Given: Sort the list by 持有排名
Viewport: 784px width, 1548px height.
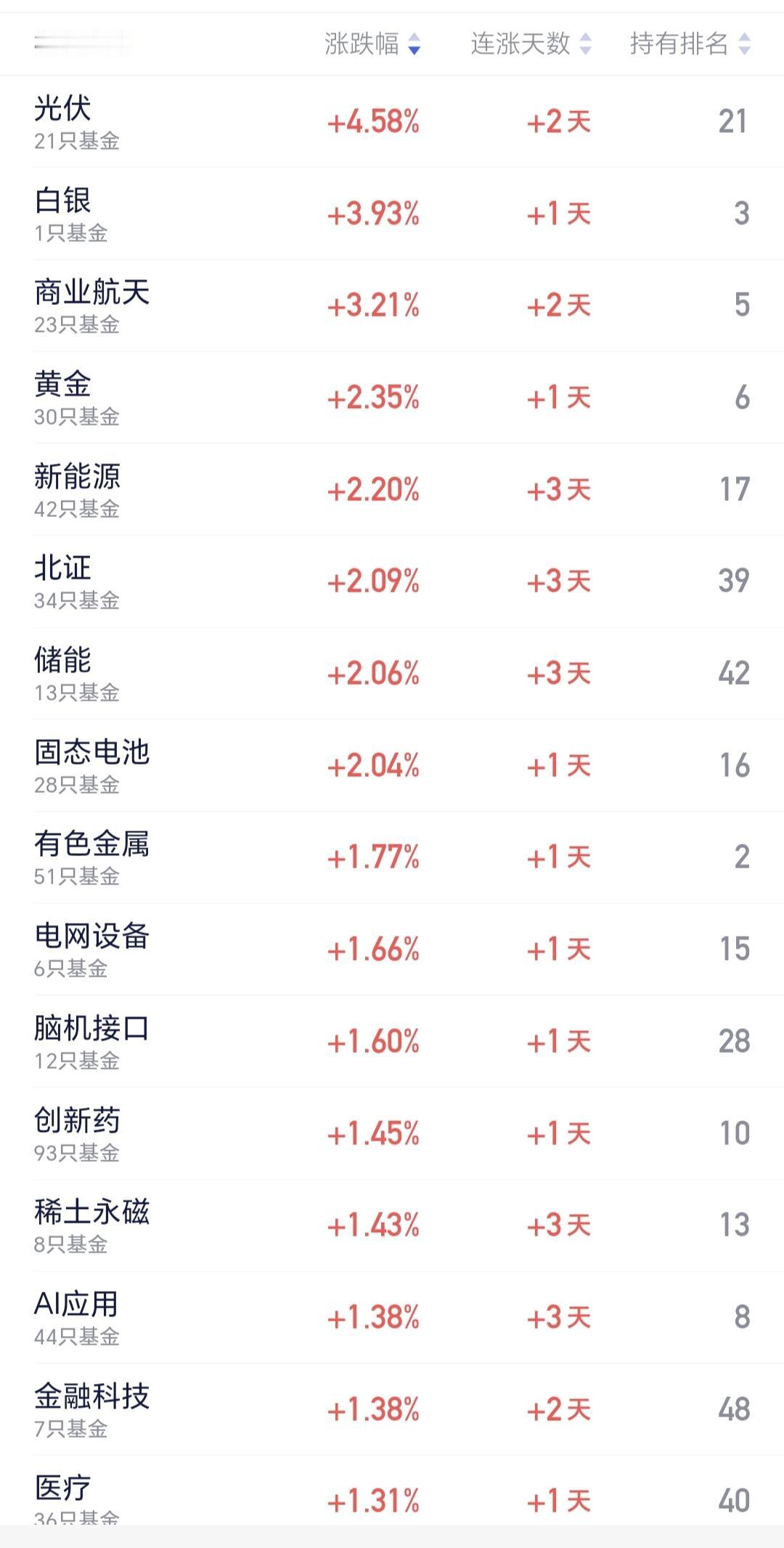Looking at the screenshot, I should (689, 44).
